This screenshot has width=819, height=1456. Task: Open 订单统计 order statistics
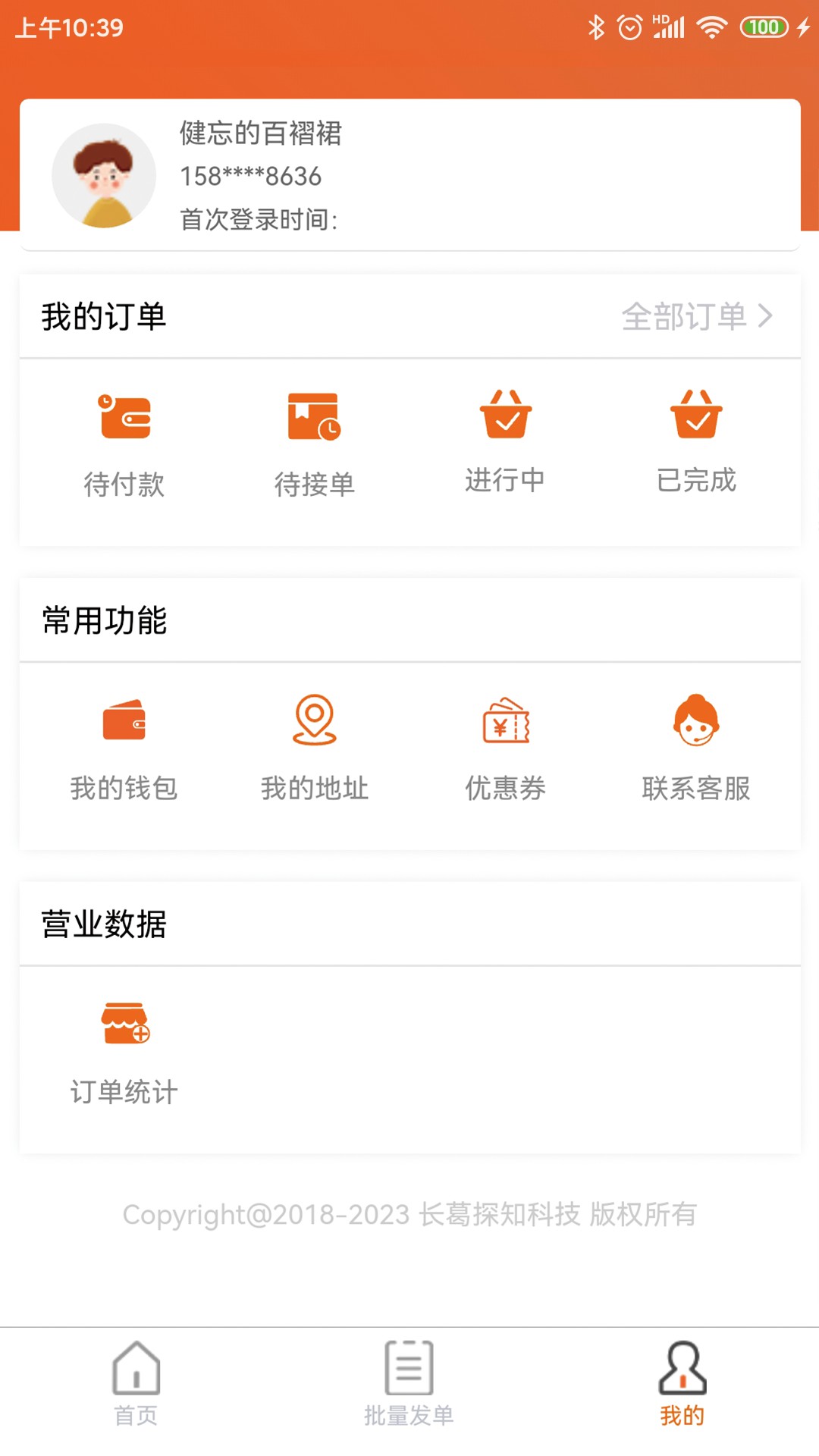[x=124, y=1051]
